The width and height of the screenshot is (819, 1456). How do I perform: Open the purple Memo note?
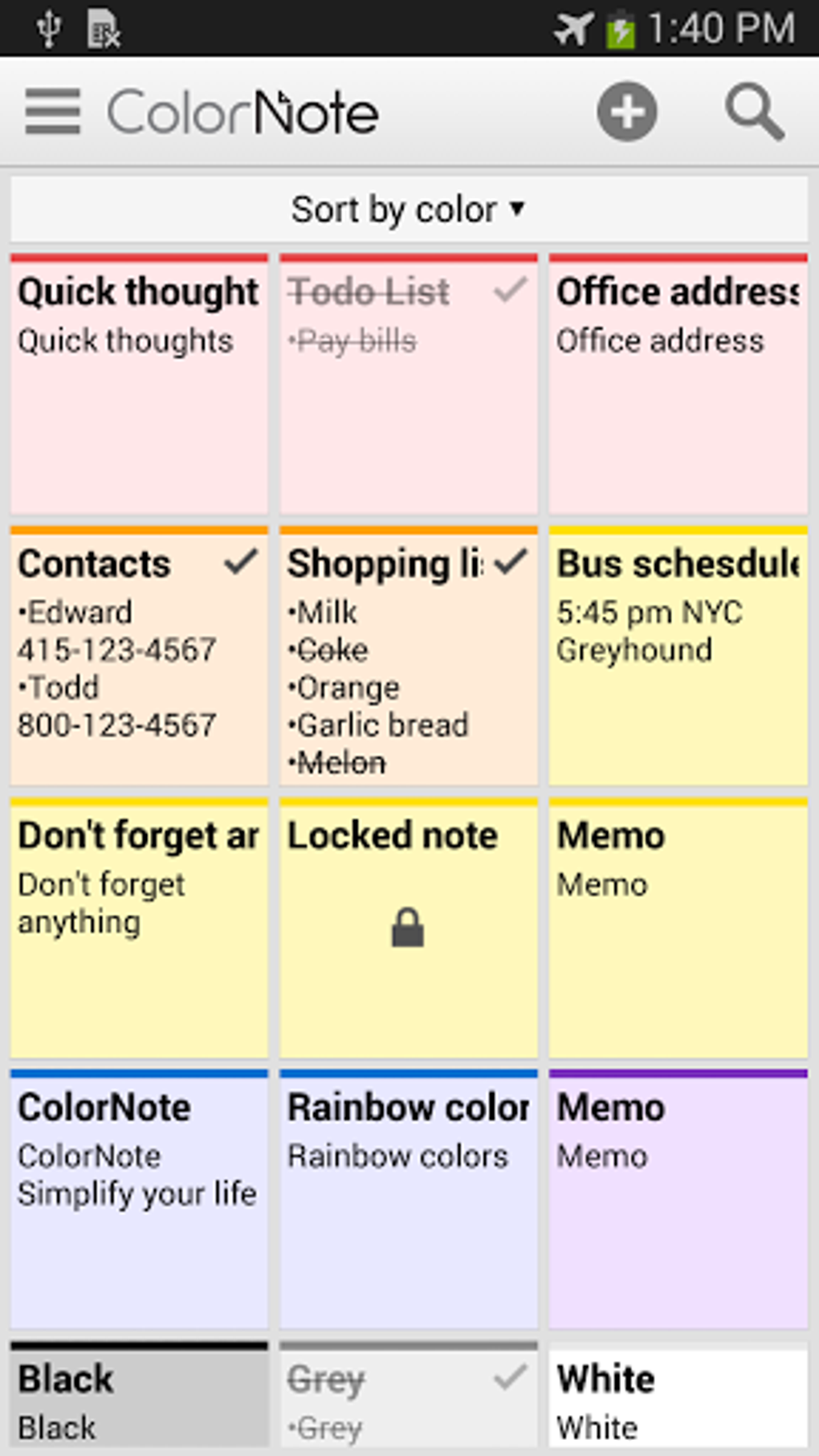click(x=678, y=1200)
